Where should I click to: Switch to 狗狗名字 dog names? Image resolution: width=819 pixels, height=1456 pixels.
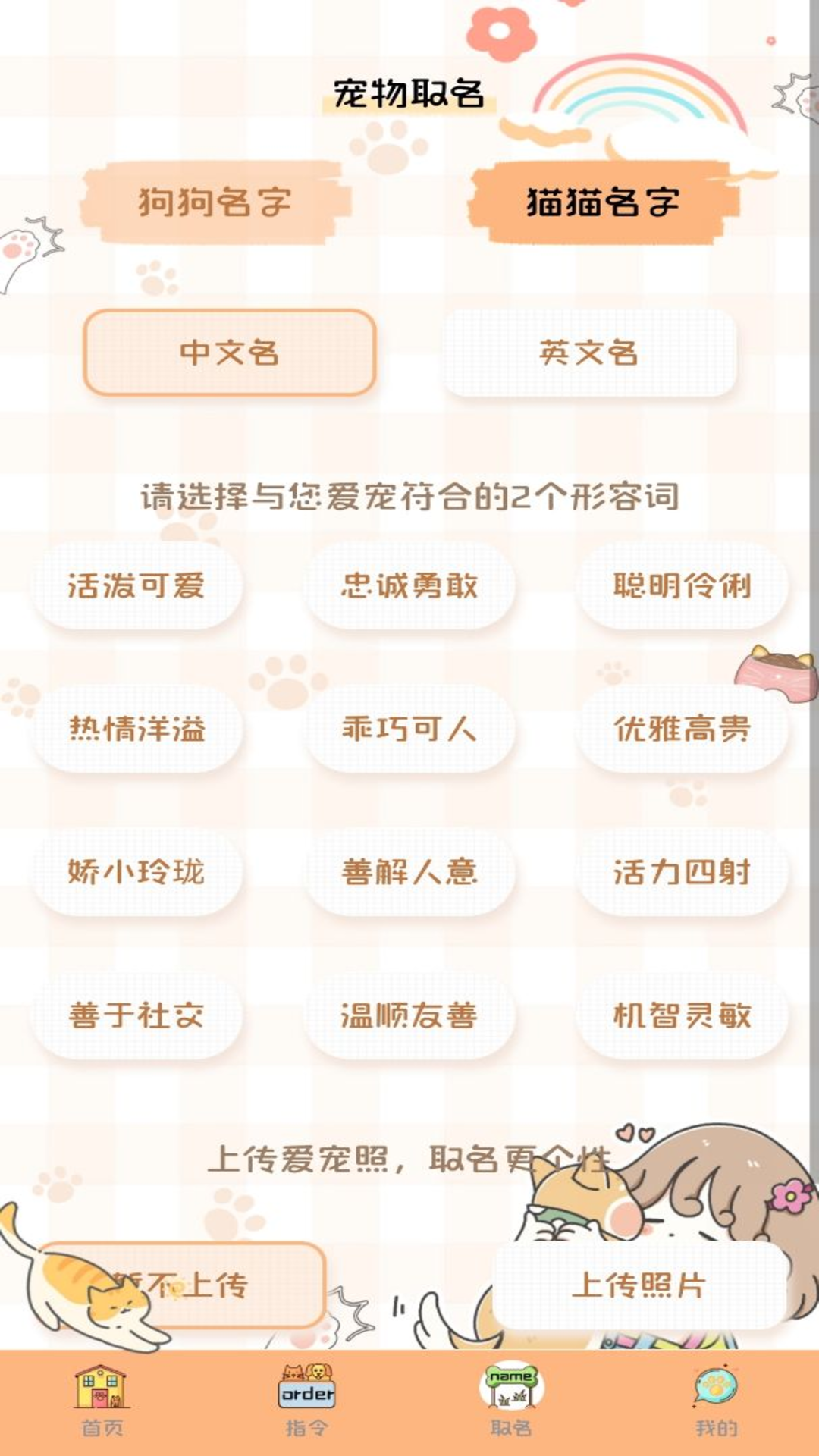pyautogui.click(x=214, y=202)
